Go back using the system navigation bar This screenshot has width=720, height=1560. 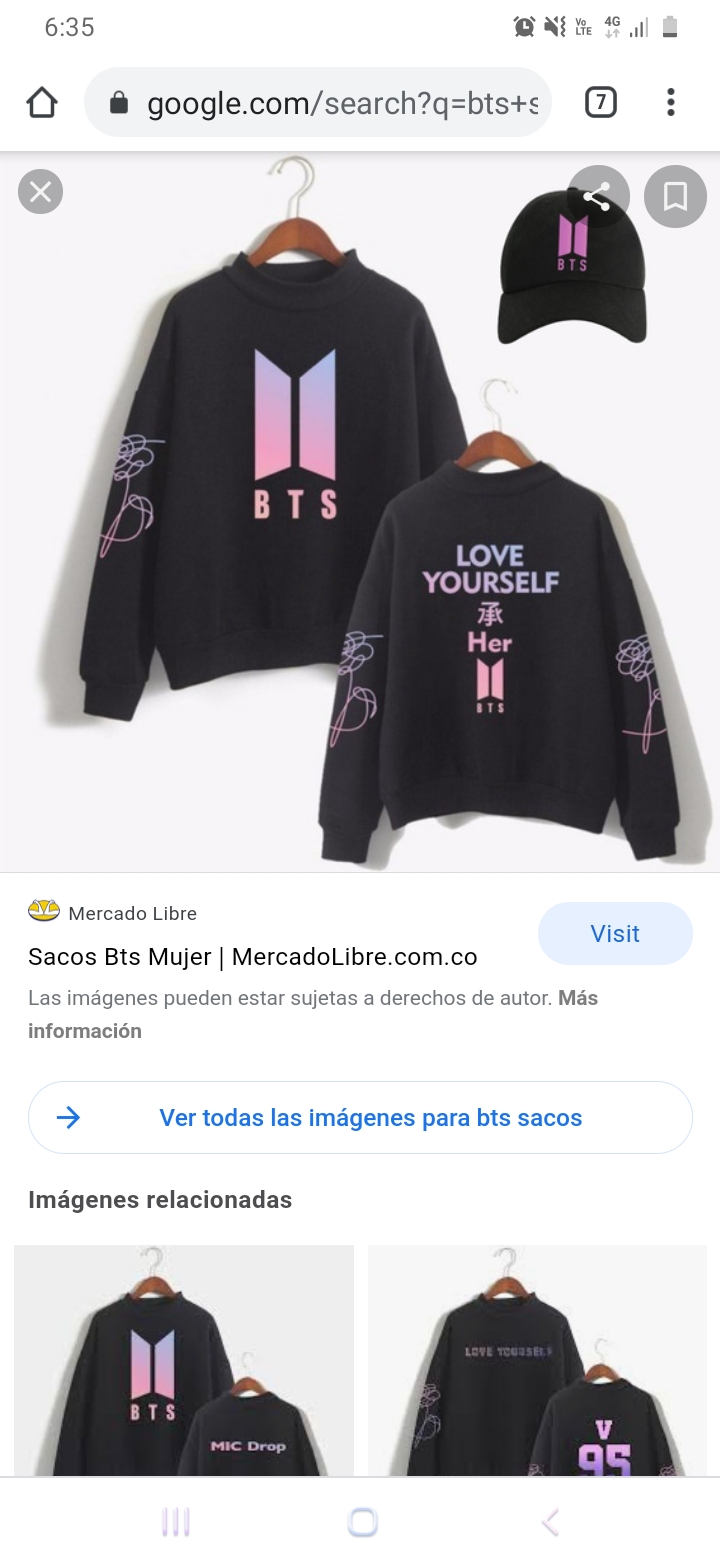pyautogui.click(x=549, y=1522)
